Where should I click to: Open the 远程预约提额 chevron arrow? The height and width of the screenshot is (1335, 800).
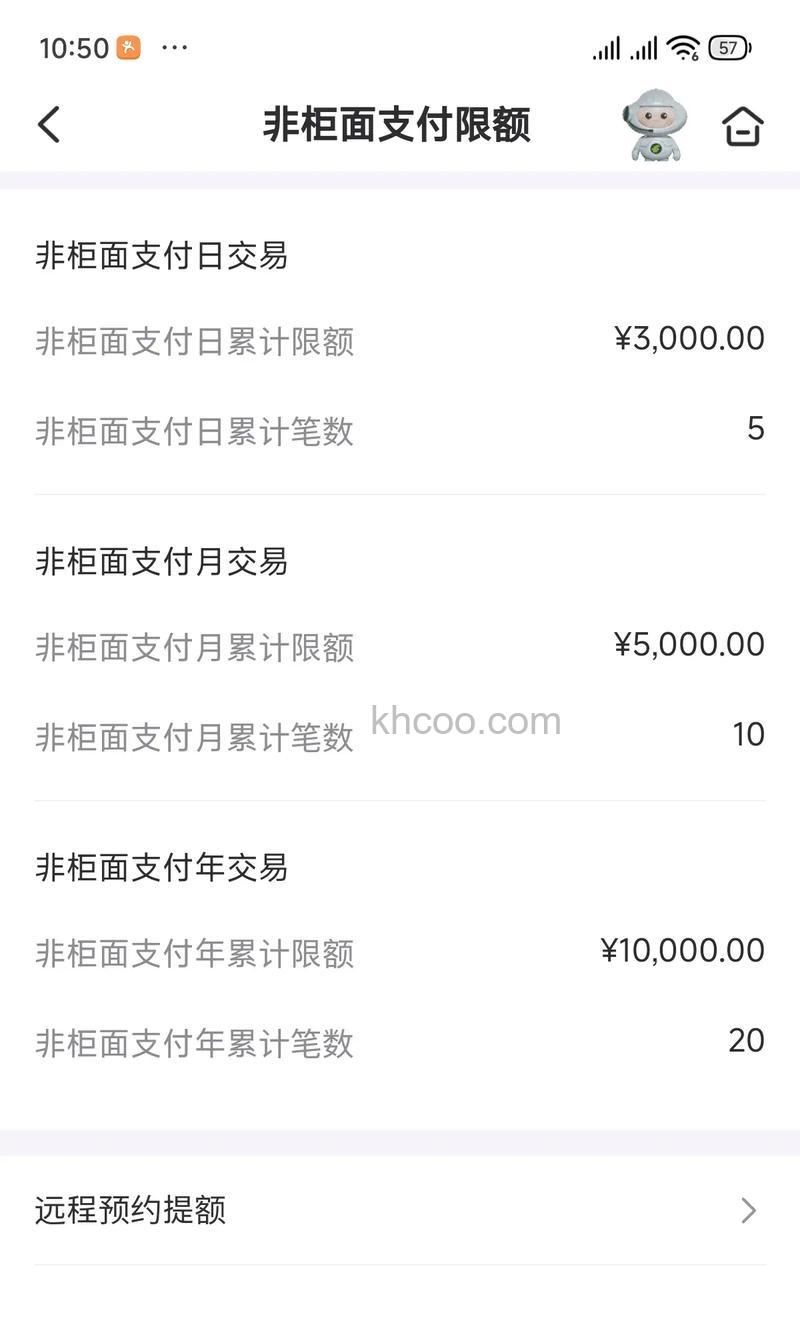tap(748, 1211)
